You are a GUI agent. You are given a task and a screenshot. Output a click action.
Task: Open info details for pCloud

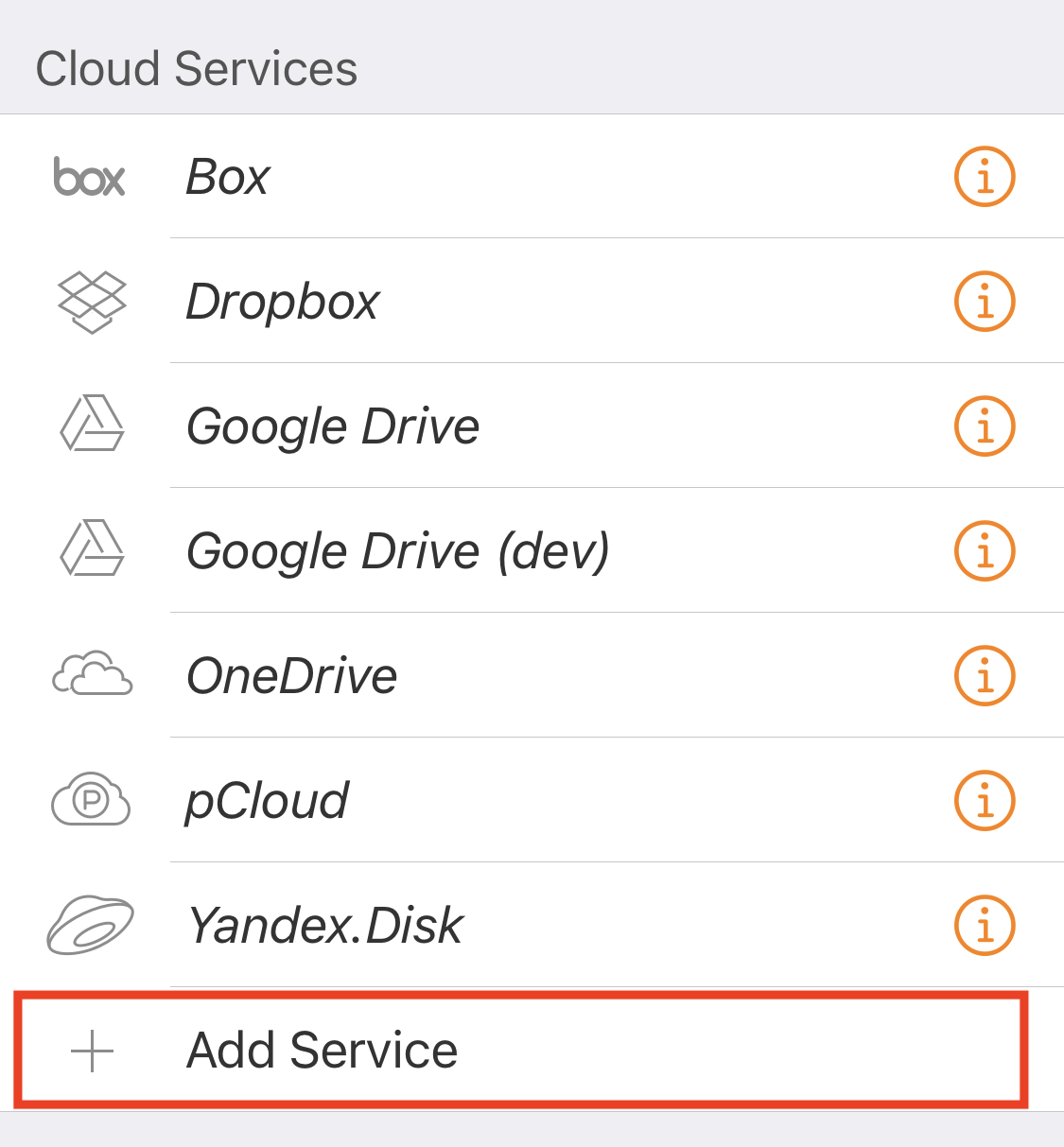(x=984, y=800)
